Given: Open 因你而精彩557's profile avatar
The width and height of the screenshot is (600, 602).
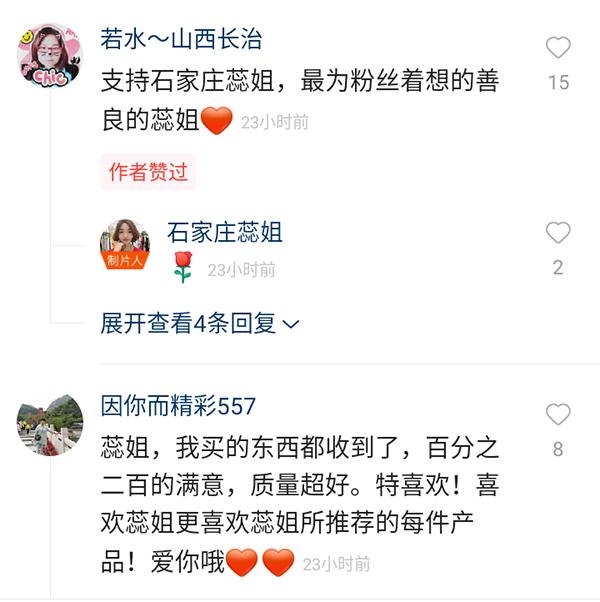Looking at the screenshot, I should [x=49, y=424].
